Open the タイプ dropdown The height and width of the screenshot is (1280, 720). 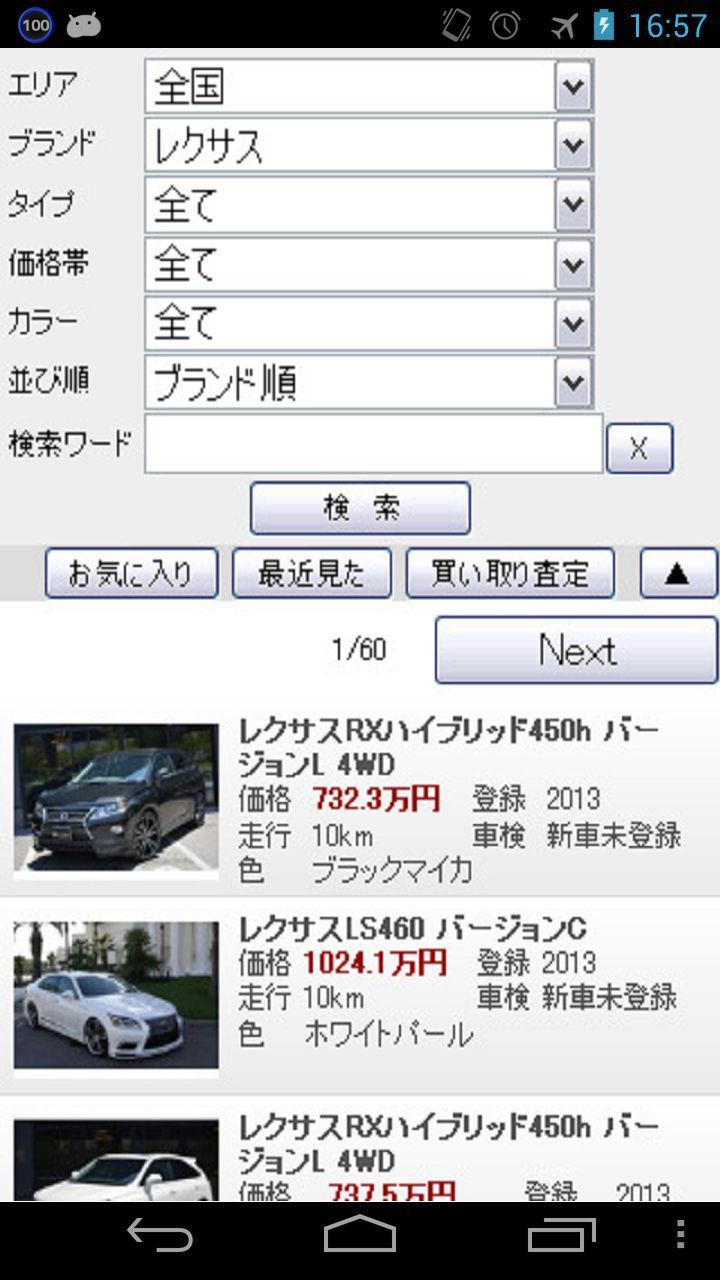point(368,205)
